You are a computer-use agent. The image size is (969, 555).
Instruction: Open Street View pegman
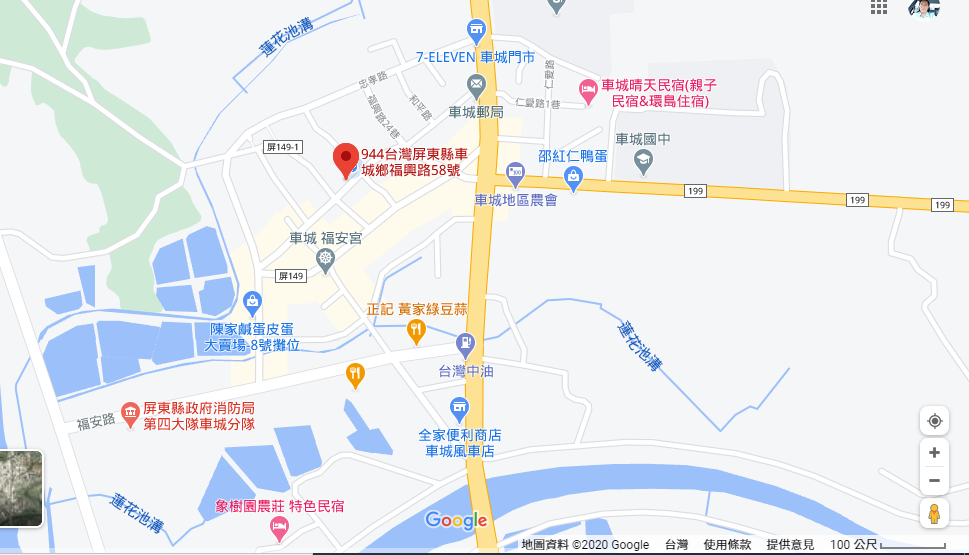tap(934, 515)
